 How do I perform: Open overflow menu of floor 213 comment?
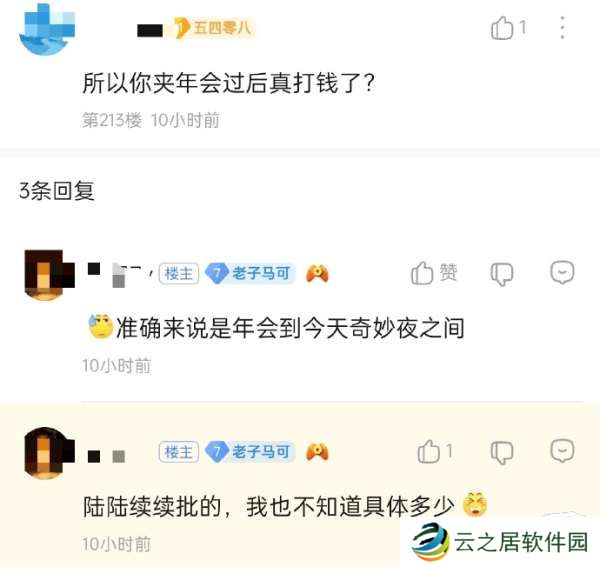(x=563, y=28)
